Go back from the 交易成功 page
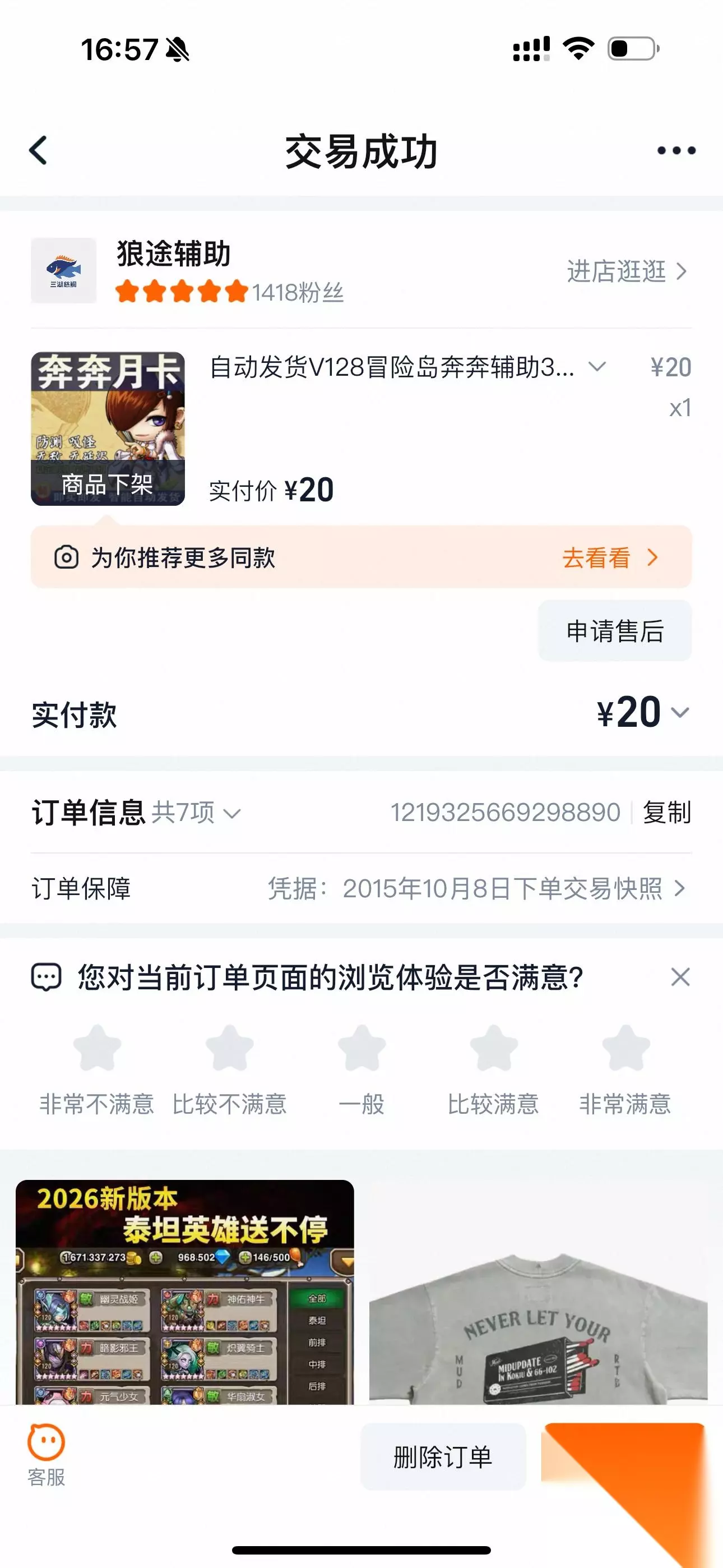This screenshot has height=1568, width=723. click(38, 150)
